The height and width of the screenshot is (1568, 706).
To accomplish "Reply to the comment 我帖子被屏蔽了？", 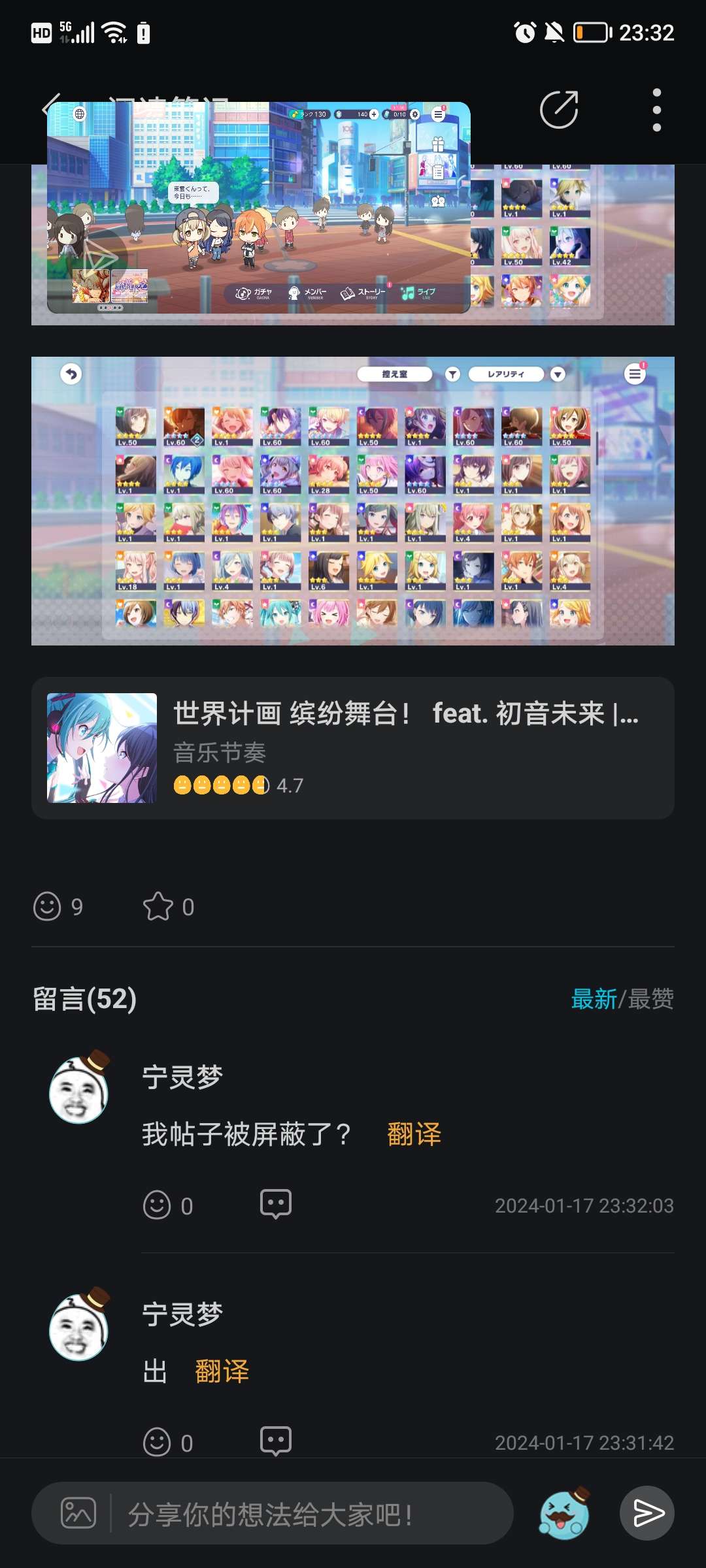I will (276, 1203).
